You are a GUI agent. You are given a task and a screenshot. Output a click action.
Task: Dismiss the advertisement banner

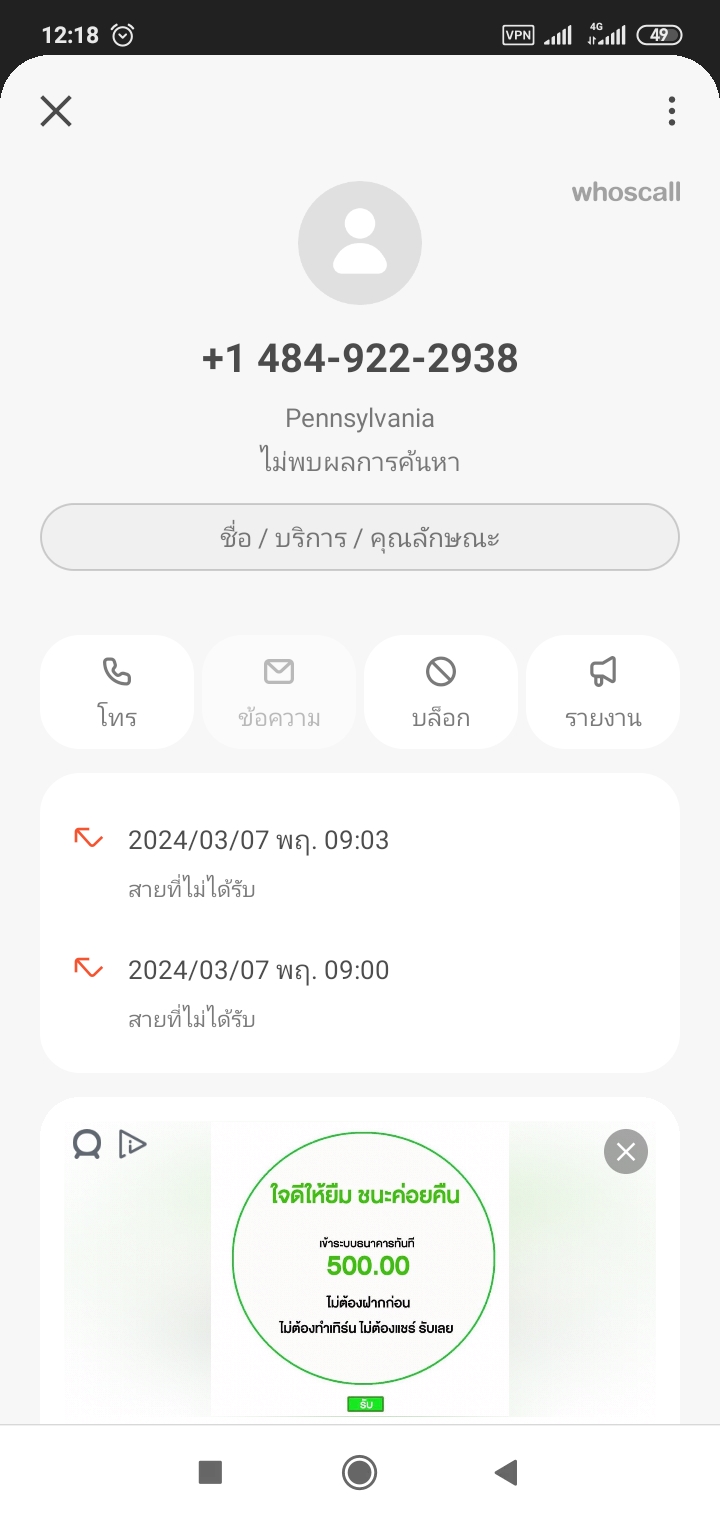coord(626,1152)
